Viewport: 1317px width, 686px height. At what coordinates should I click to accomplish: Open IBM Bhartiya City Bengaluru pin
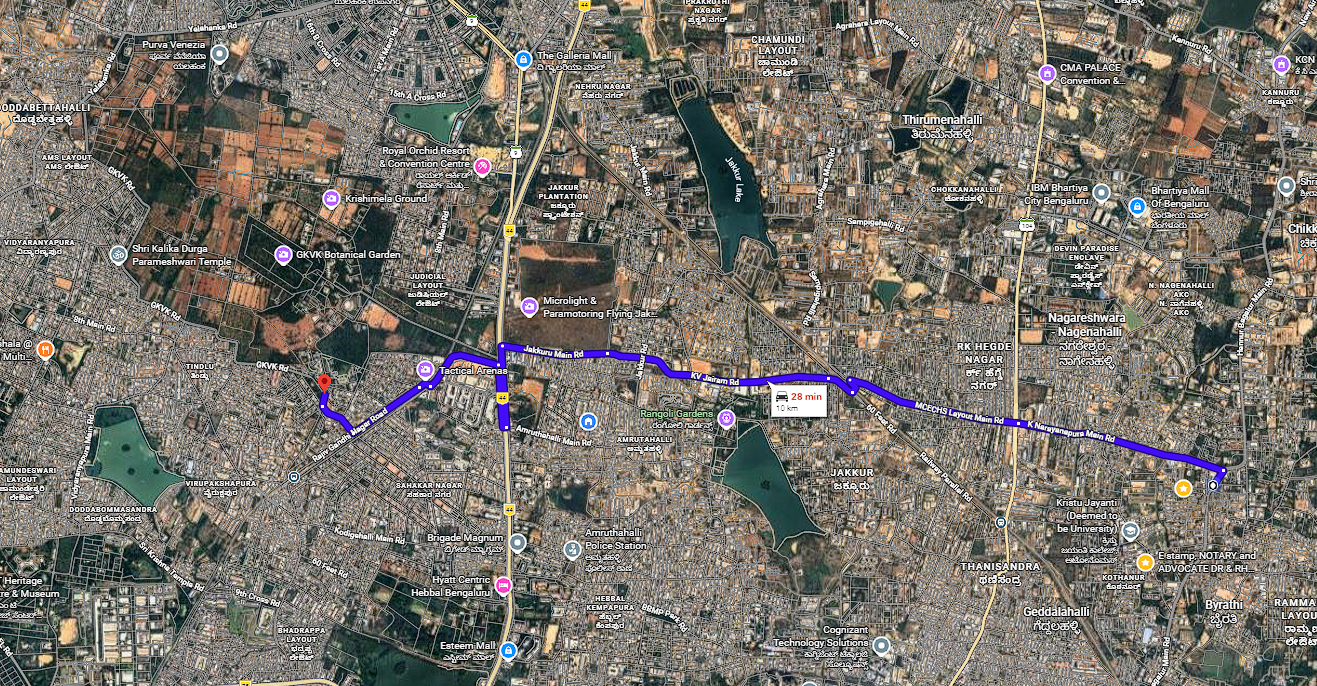click(x=1101, y=192)
